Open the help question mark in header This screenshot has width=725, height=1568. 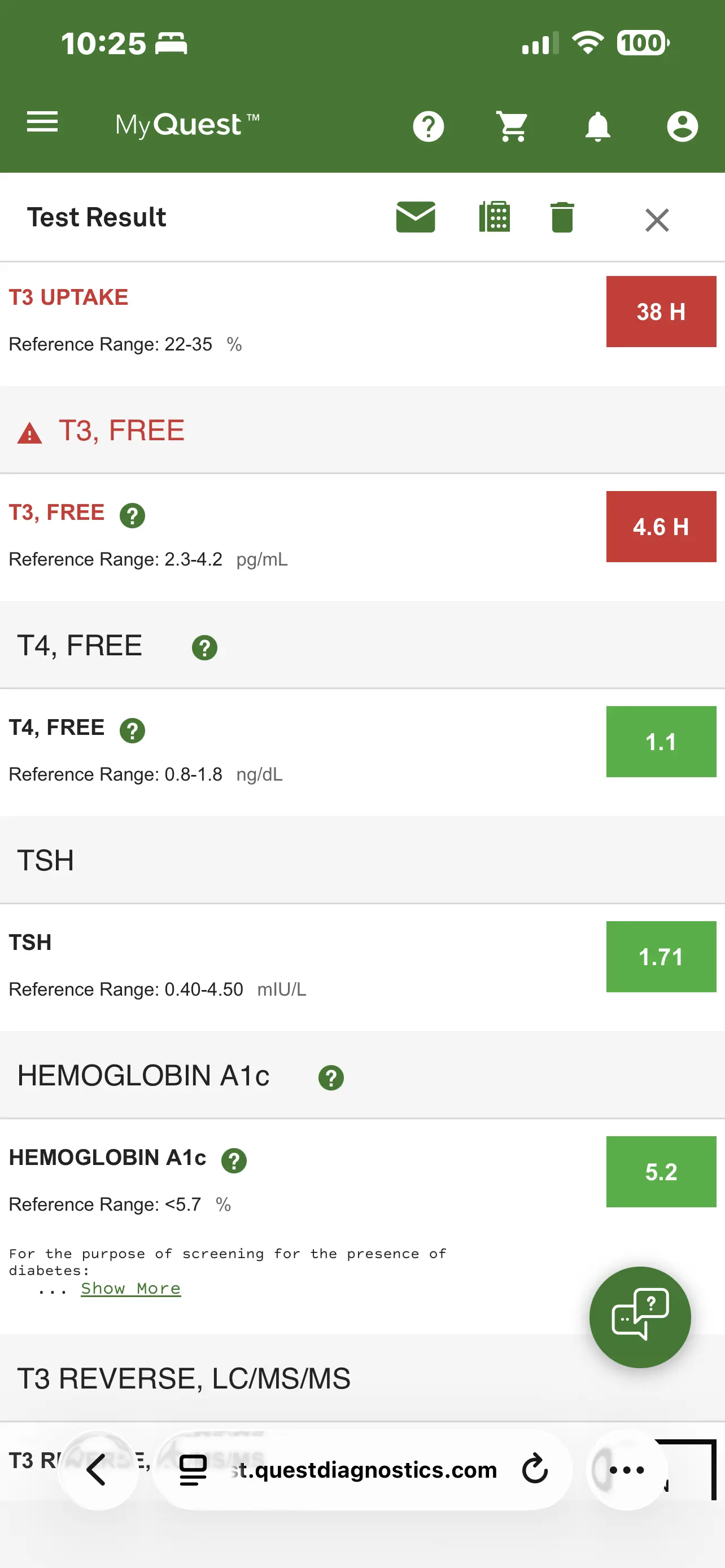point(429,126)
